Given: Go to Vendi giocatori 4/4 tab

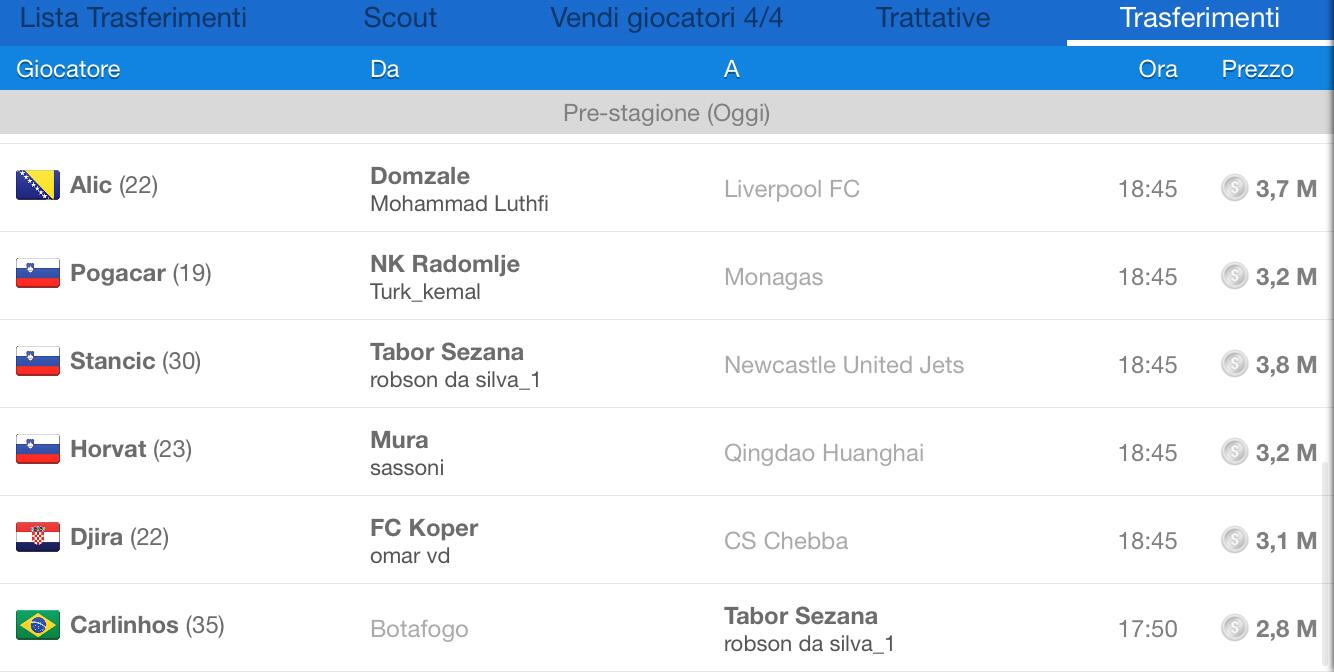Looking at the screenshot, I should click(x=667, y=18).
